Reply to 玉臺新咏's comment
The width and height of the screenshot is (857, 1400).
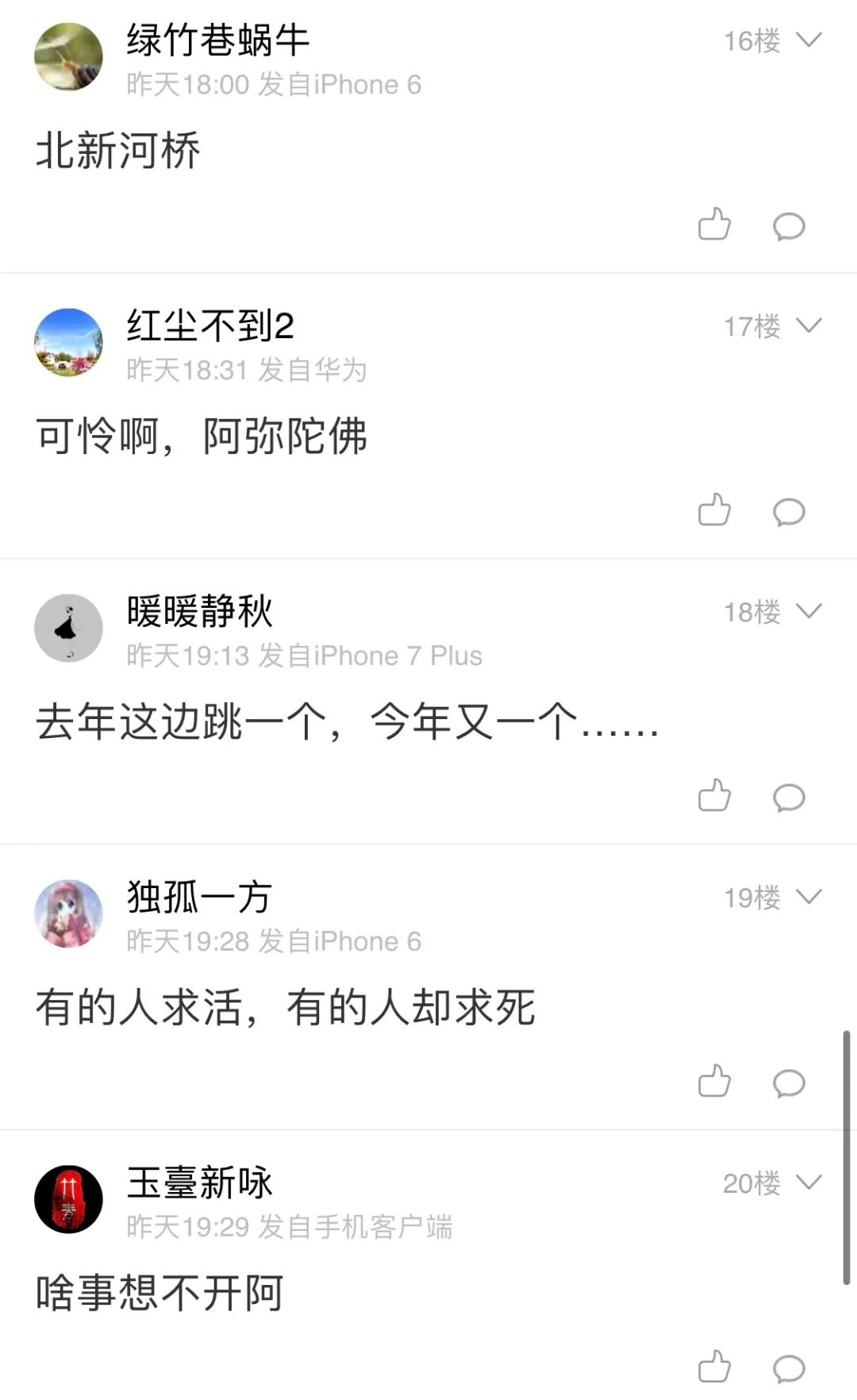789,1368
